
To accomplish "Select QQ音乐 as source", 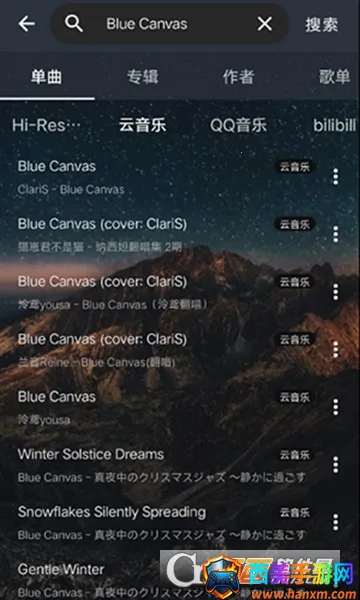I will 238,125.
